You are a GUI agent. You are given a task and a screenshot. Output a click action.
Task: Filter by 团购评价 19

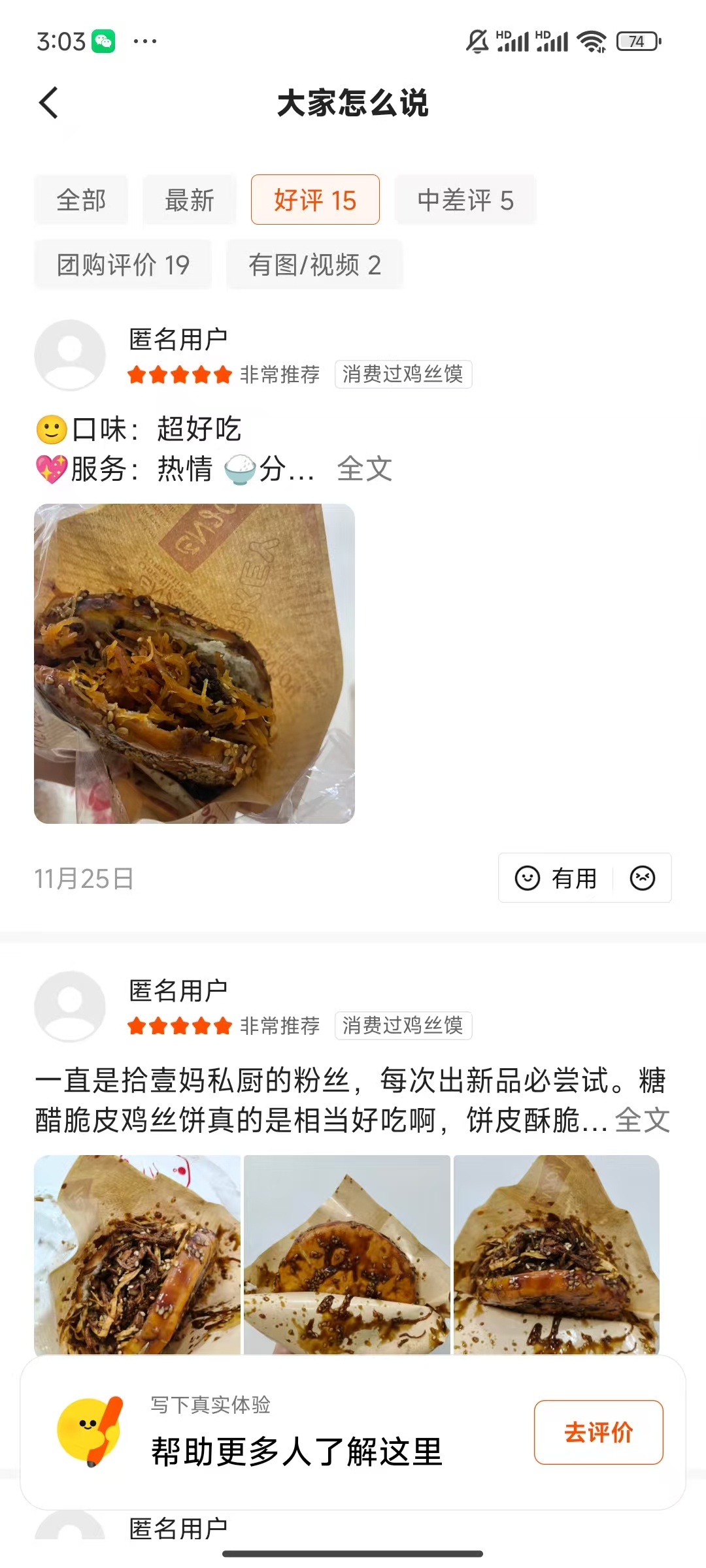click(x=123, y=265)
